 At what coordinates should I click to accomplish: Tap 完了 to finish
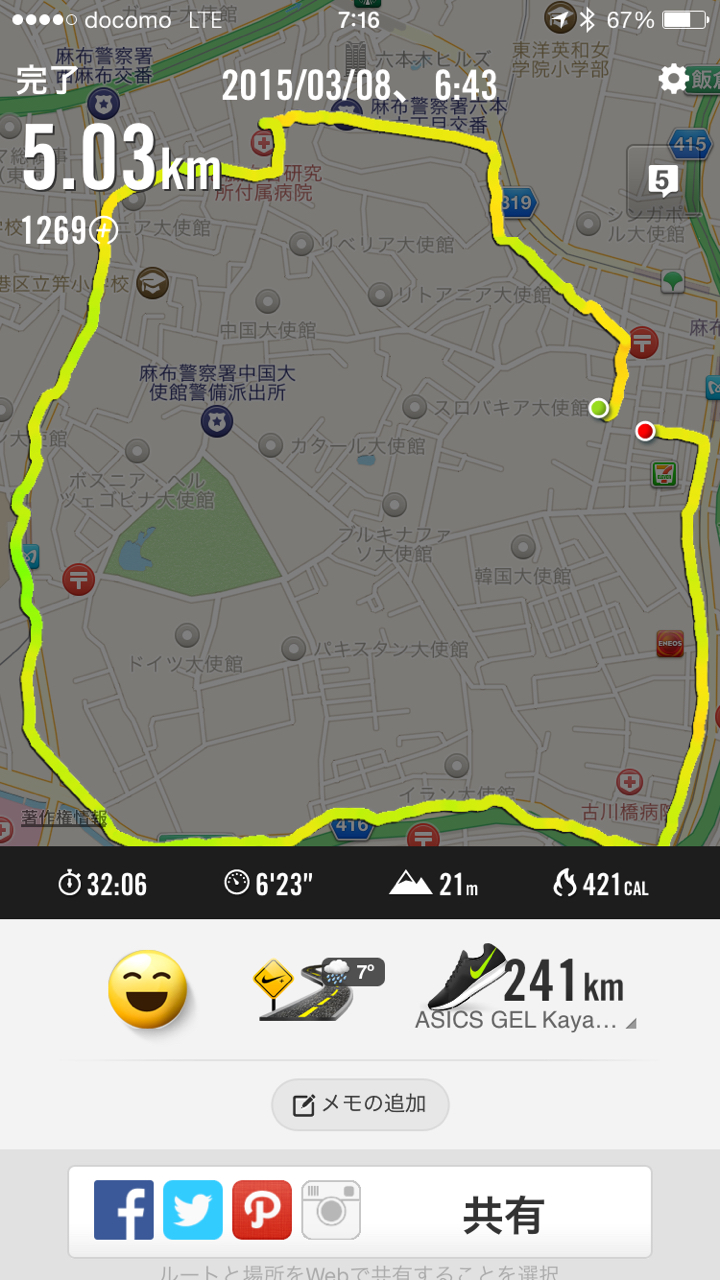pyautogui.click(x=46, y=81)
